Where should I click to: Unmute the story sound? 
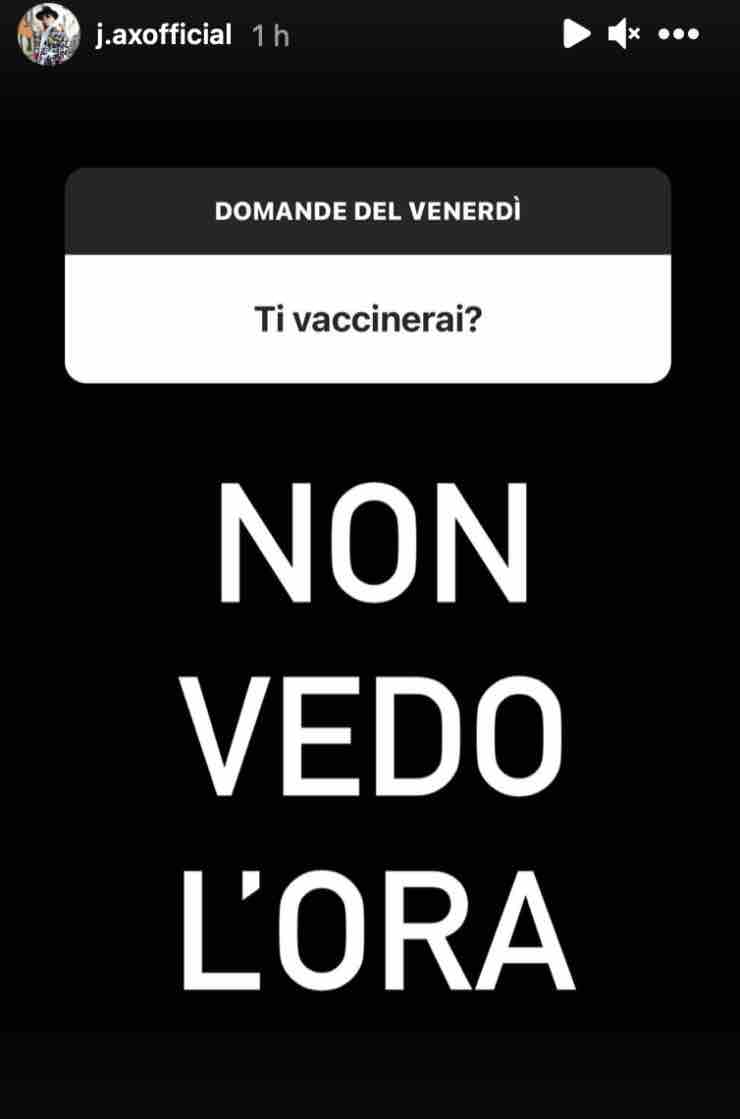pos(624,35)
